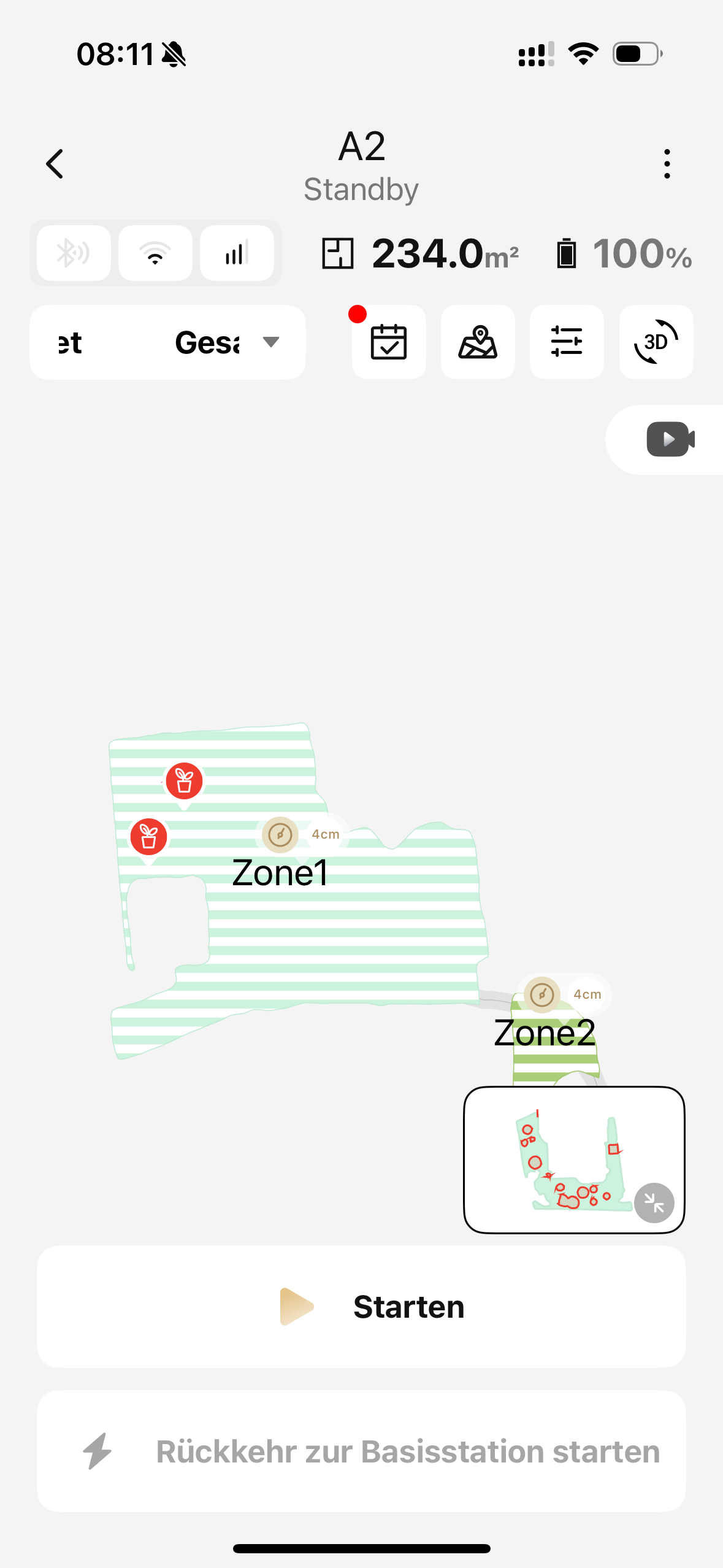Open the schedule calendar icon
This screenshot has height=1568, width=723.
pyautogui.click(x=389, y=342)
